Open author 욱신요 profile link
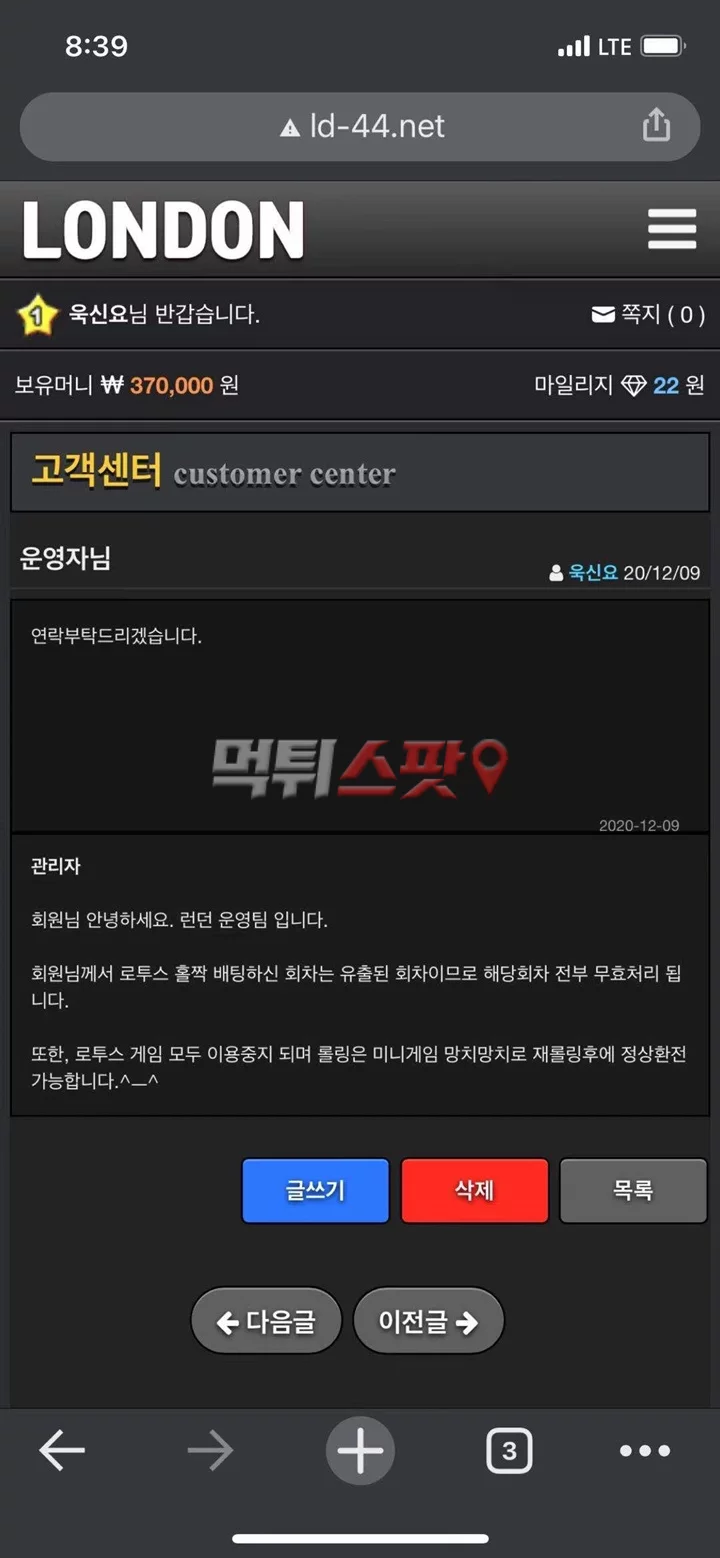720x1558 pixels. [592, 573]
